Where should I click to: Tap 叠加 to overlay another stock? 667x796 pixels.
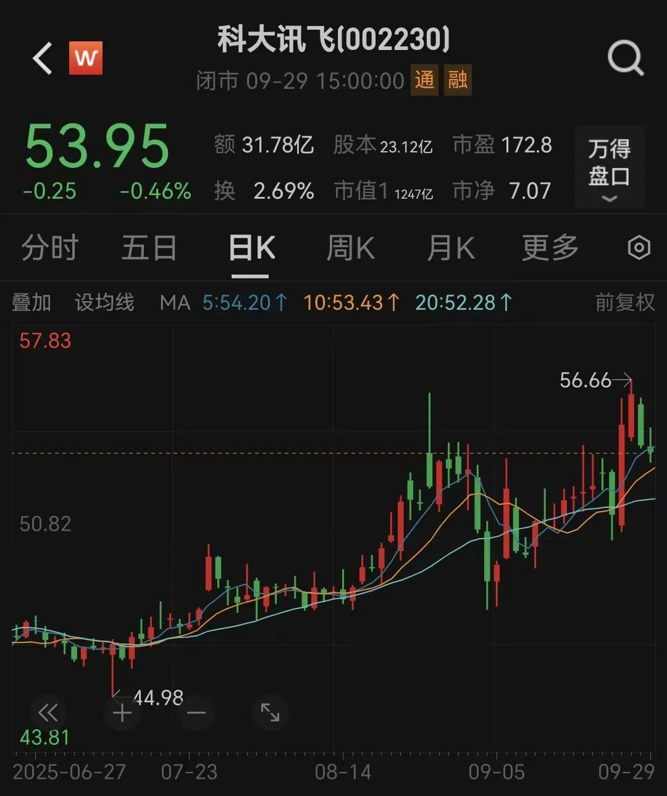tap(31, 302)
